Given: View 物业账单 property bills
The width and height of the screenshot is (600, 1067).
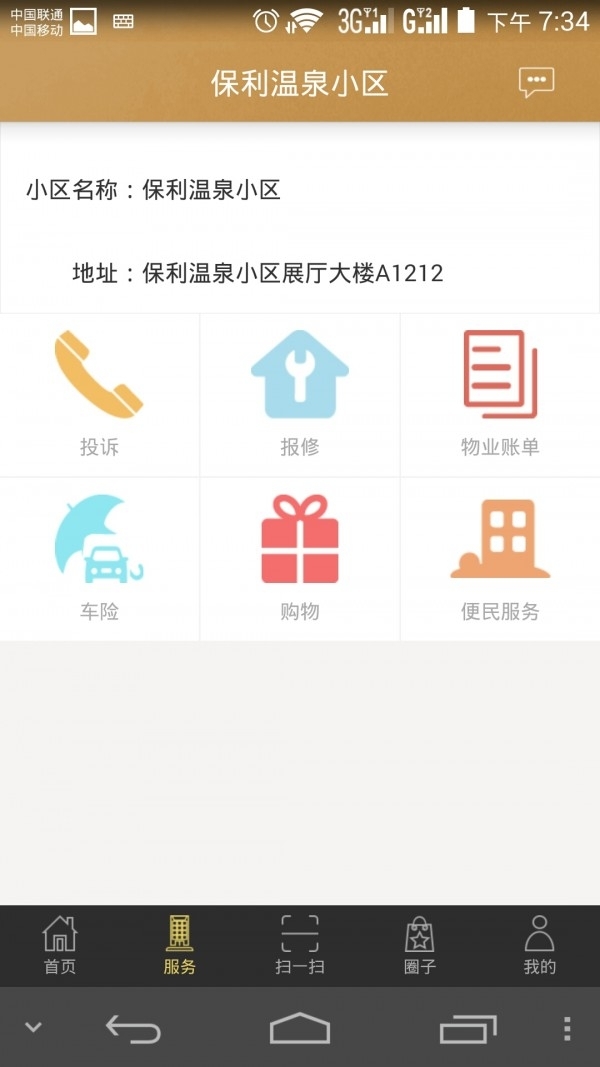Looking at the screenshot, I should (500, 395).
